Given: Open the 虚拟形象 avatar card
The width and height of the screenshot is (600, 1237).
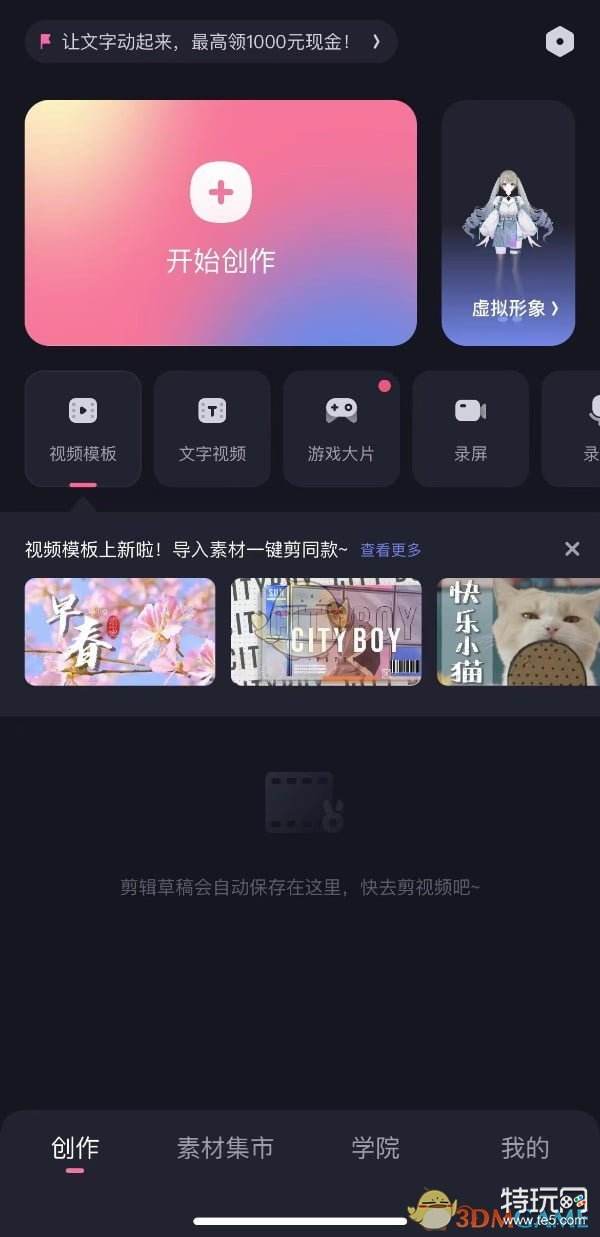Looking at the screenshot, I should (508, 223).
